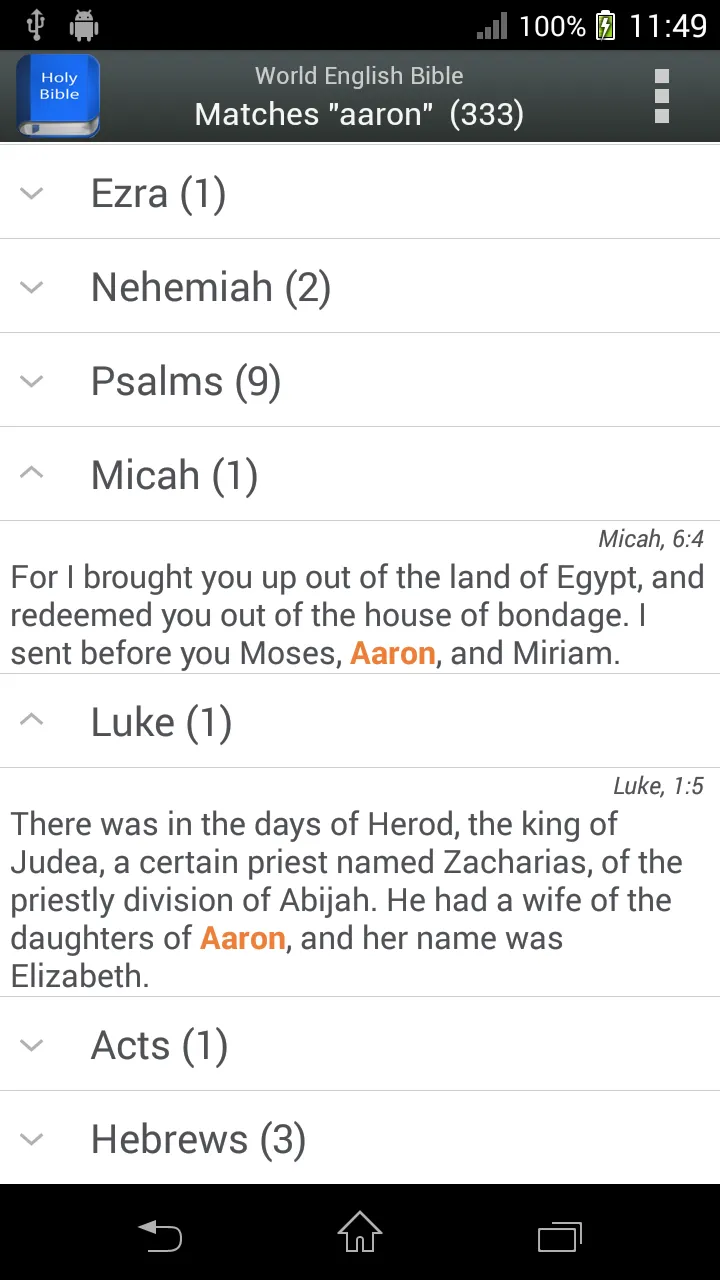Go back using the system back button
The height and width of the screenshot is (1280, 720).
[160, 1233]
